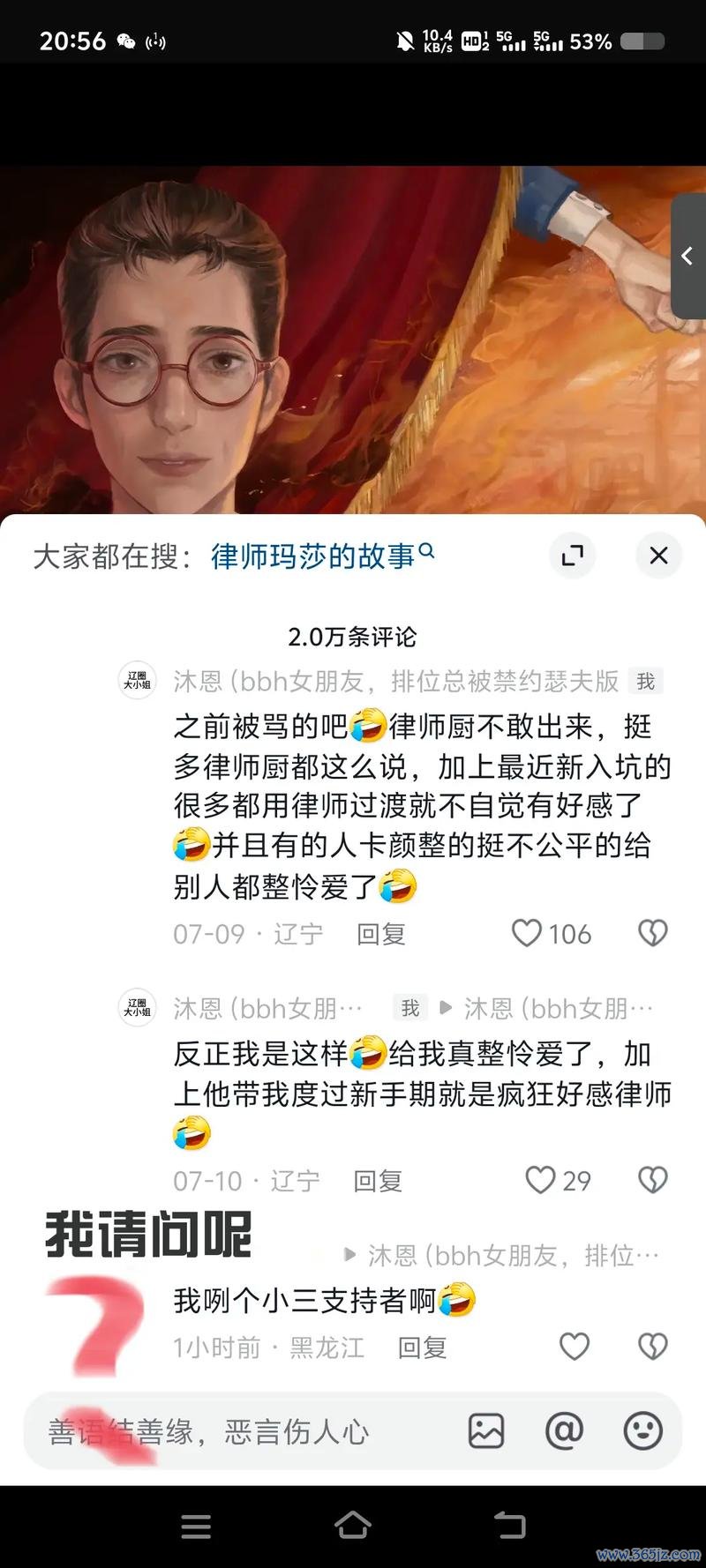Tap the magnifier icon after 律师玛莎的故事
Image resolution: width=706 pixels, height=1568 pixels.
(429, 549)
